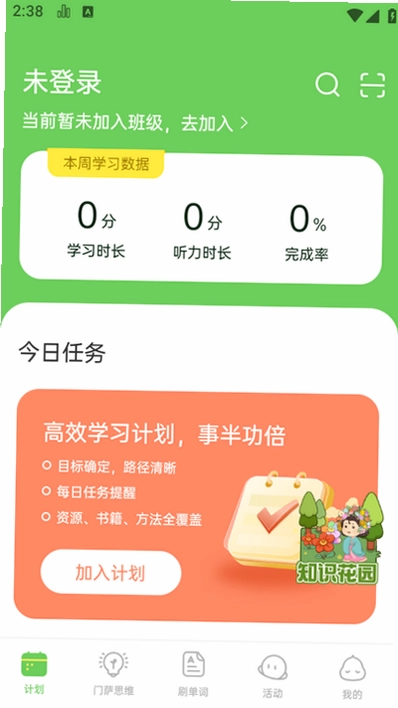Tap 未登录 to log in
This screenshot has height=708, width=398.
pos(62,82)
